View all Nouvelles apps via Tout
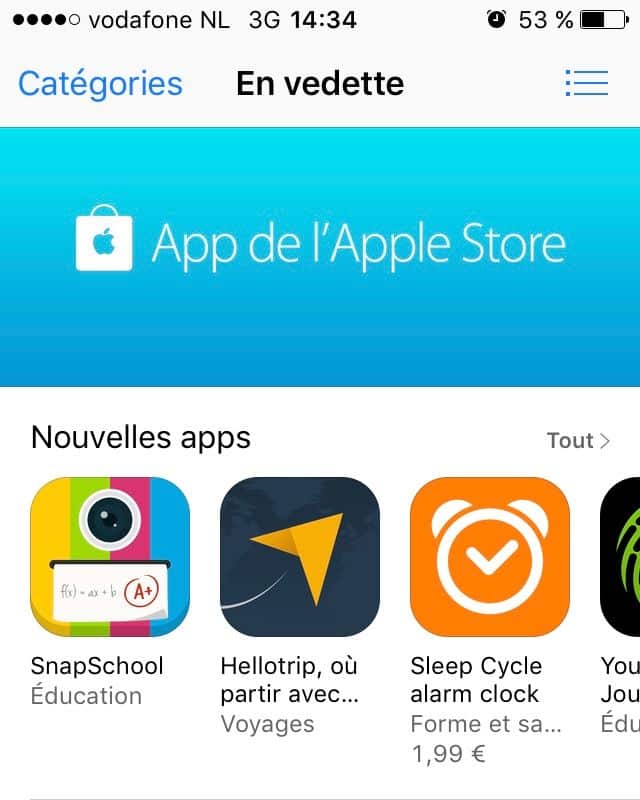 tap(578, 441)
